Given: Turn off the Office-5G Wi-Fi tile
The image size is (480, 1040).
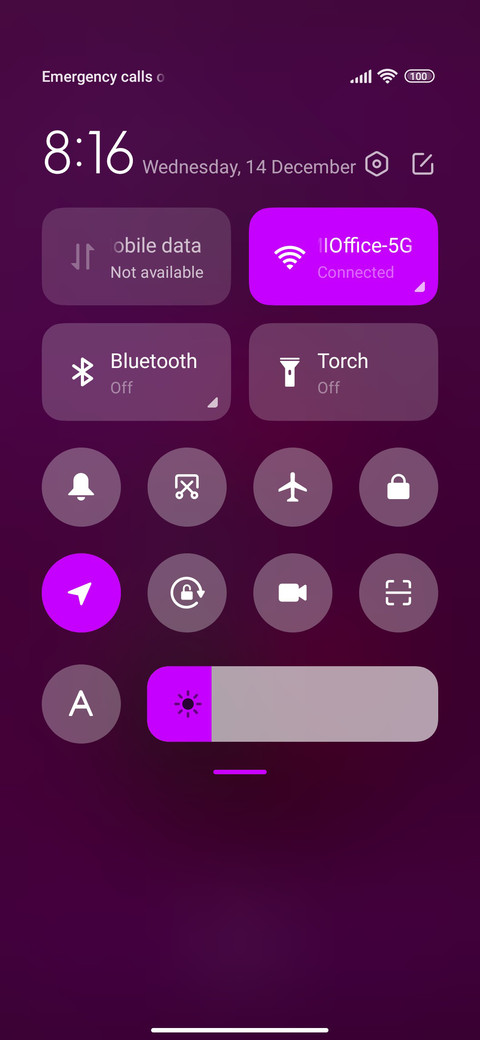Looking at the screenshot, I should (343, 256).
